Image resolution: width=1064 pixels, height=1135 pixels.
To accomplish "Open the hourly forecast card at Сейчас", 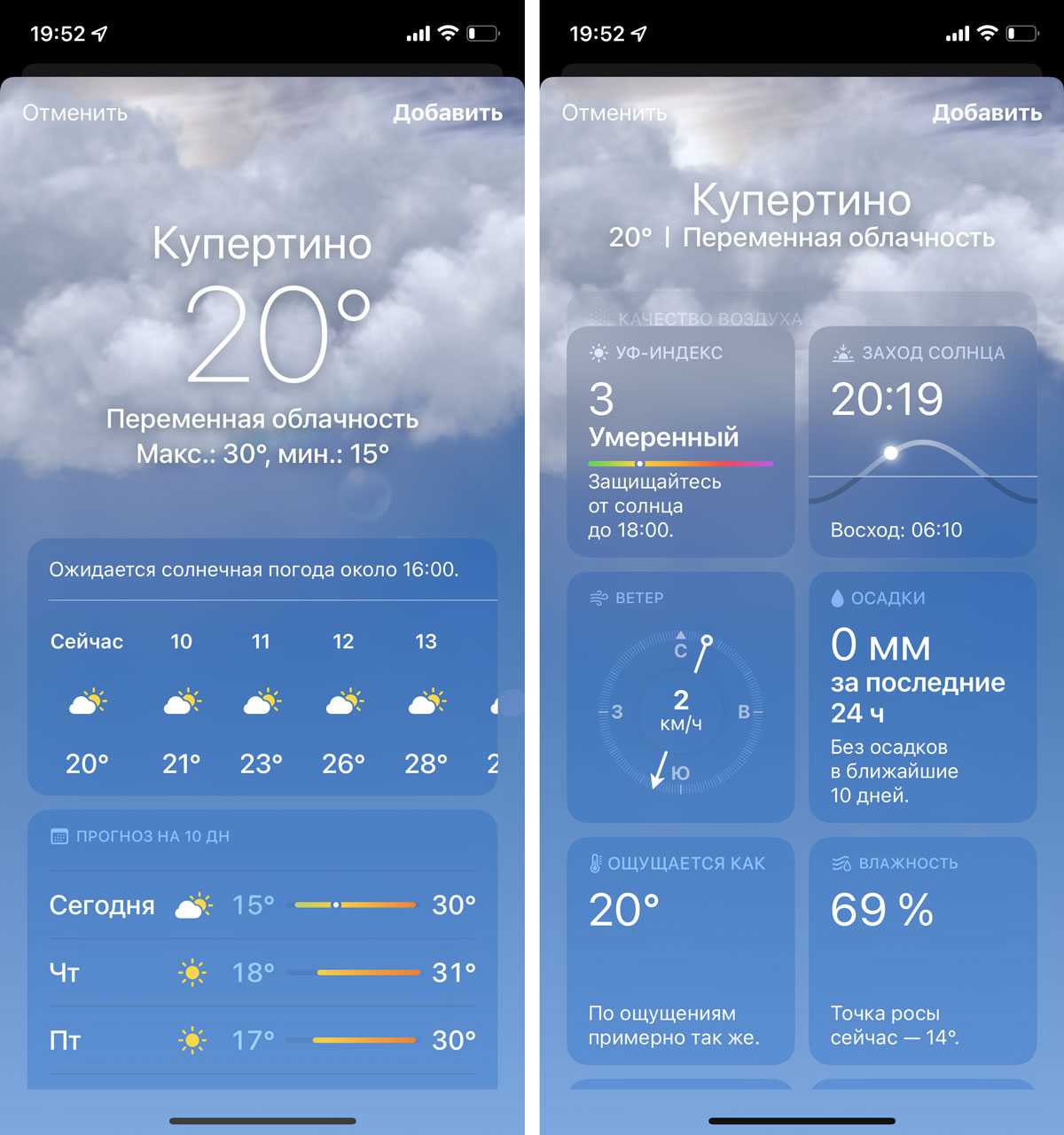I will click(87, 701).
